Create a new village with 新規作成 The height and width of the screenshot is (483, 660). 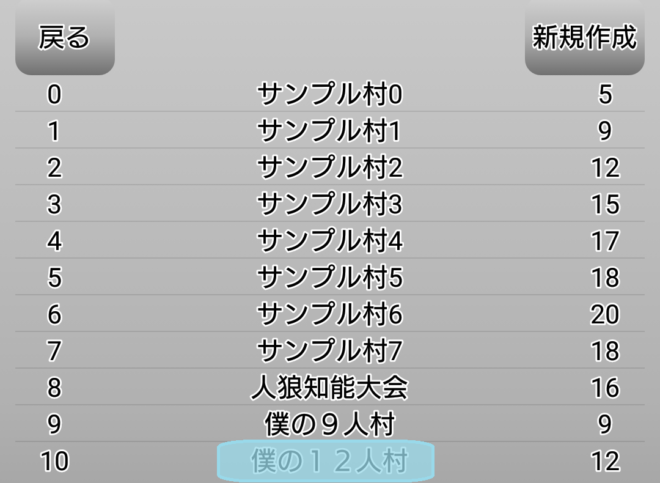(x=584, y=38)
